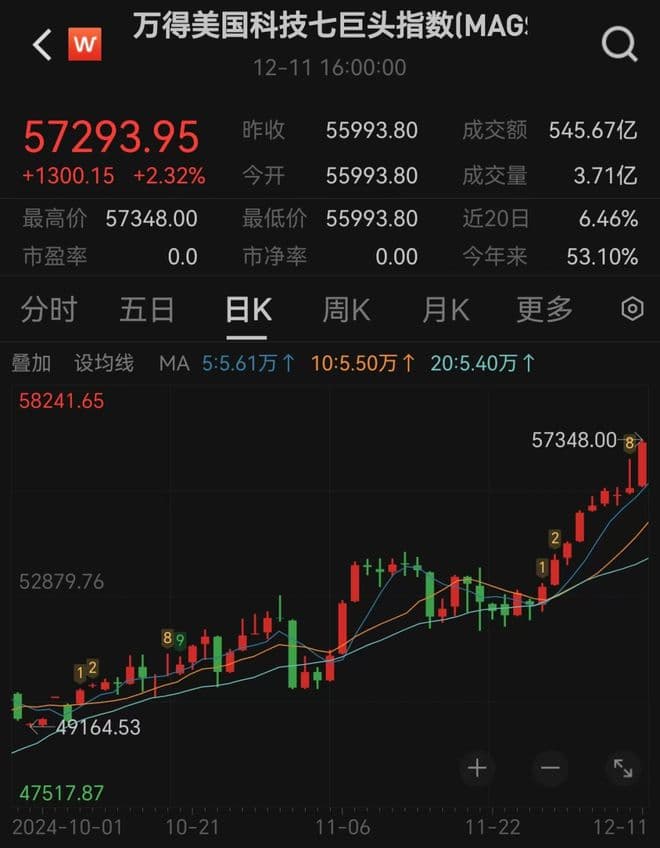Switch to the 周K chart tab
The height and width of the screenshot is (848, 660).
(346, 310)
